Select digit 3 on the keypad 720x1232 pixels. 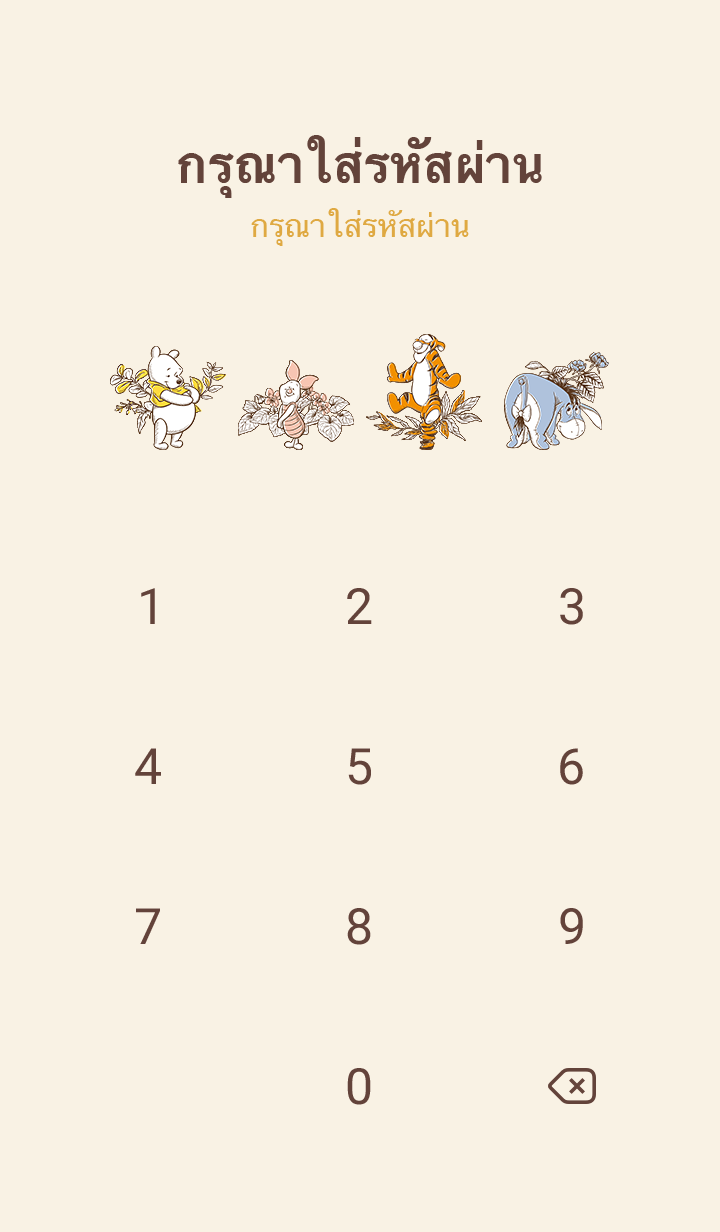pos(571,607)
